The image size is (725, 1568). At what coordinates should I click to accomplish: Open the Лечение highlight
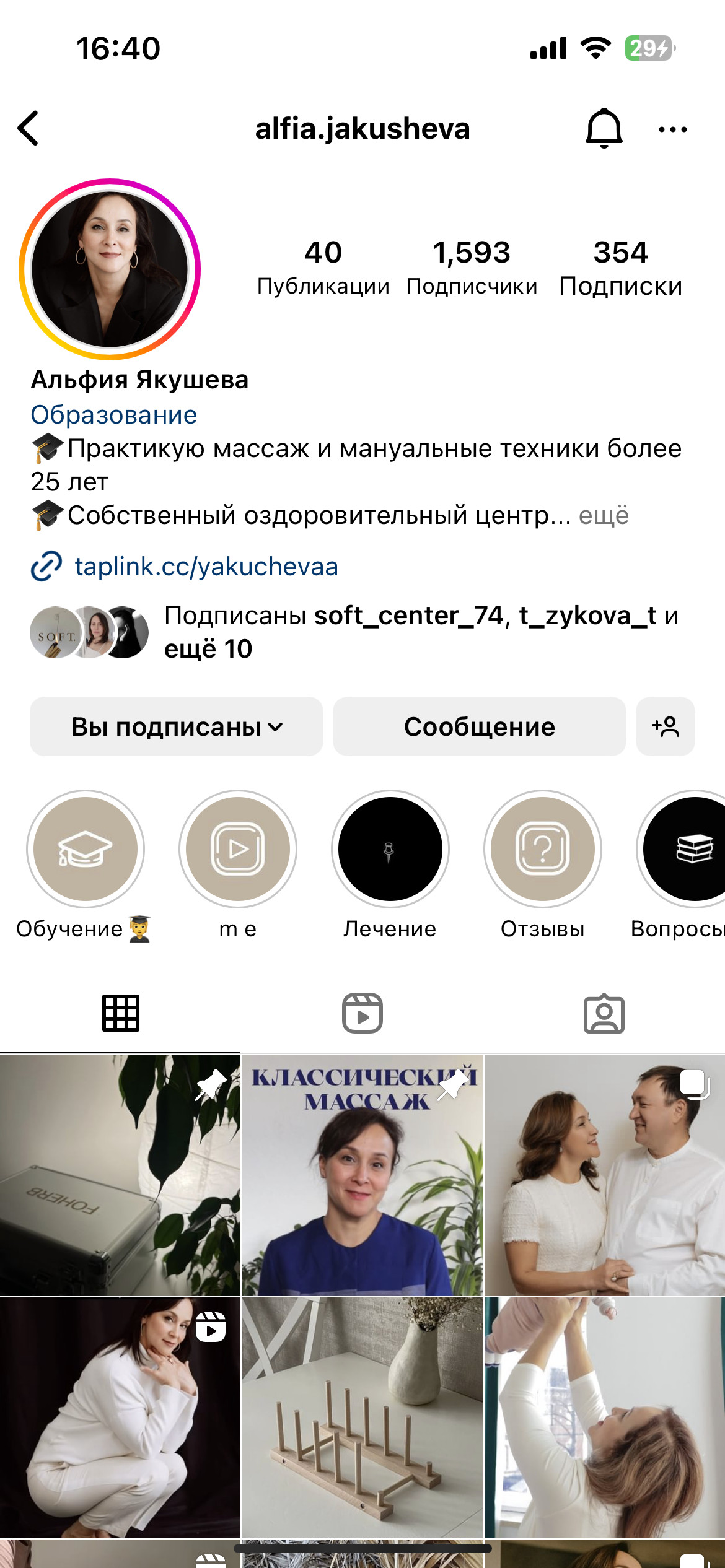390,849
